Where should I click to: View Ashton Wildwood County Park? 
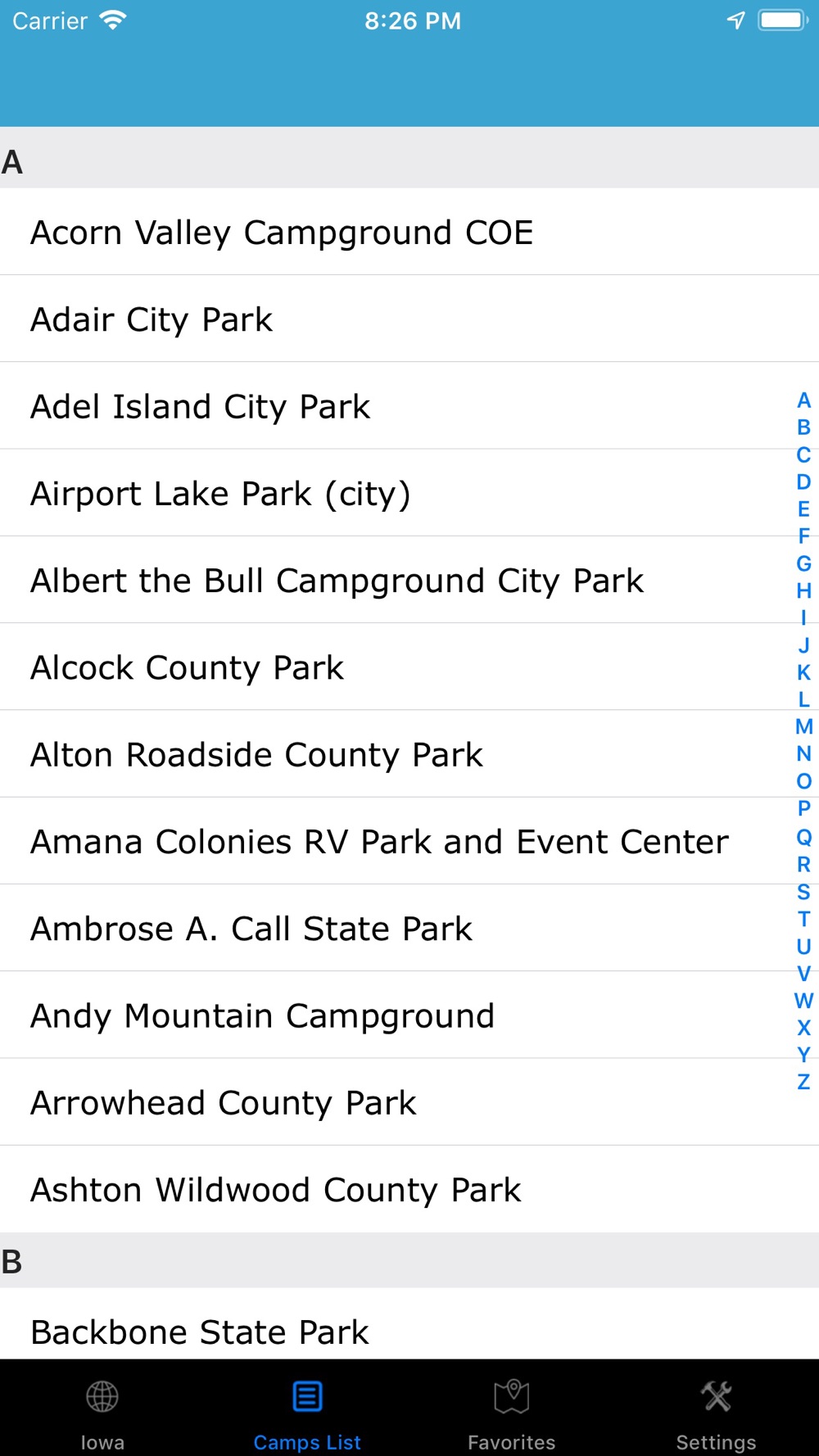coord(409,1189)
